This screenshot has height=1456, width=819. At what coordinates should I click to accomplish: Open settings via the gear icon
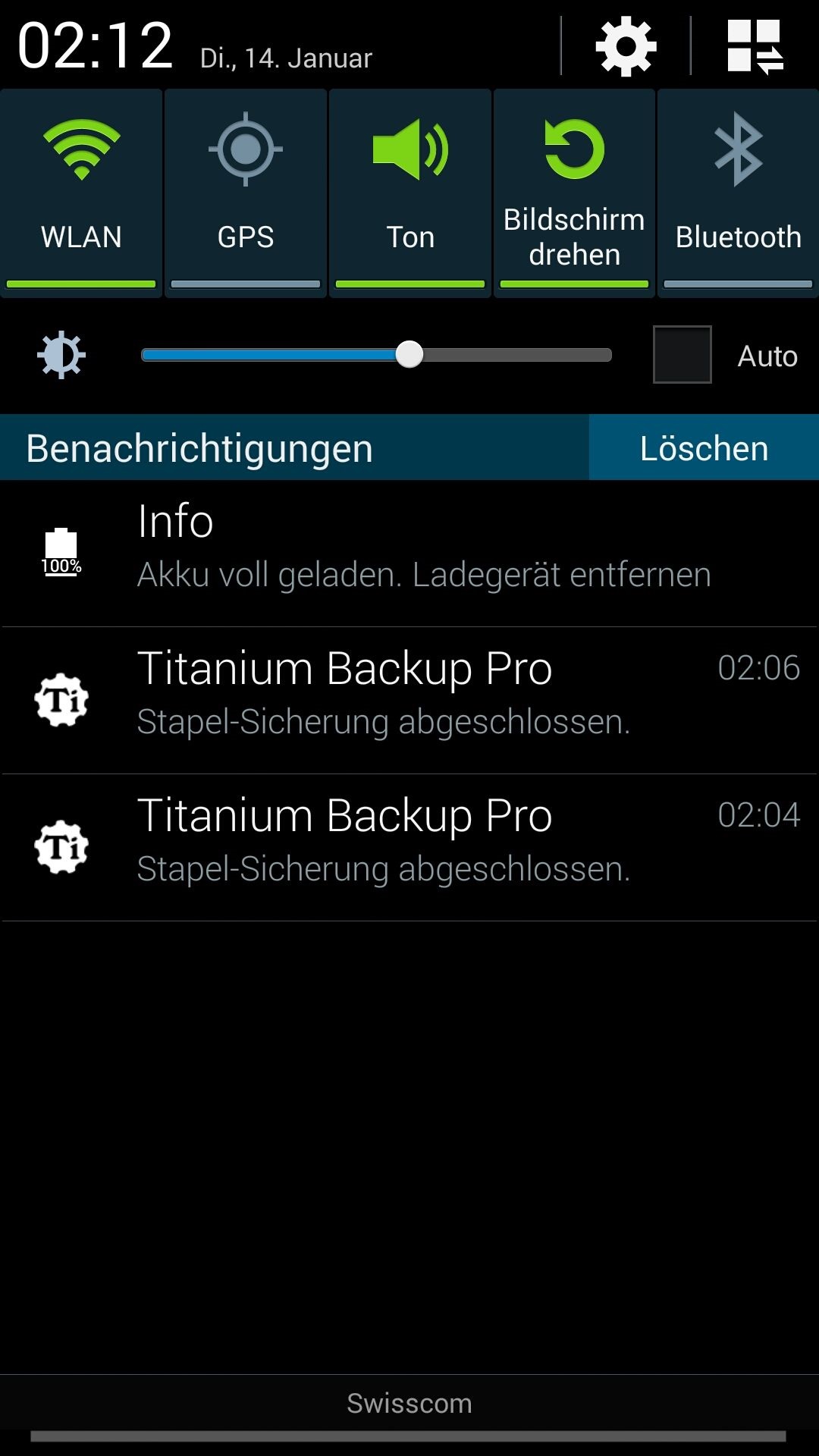(x=626, y=47)
